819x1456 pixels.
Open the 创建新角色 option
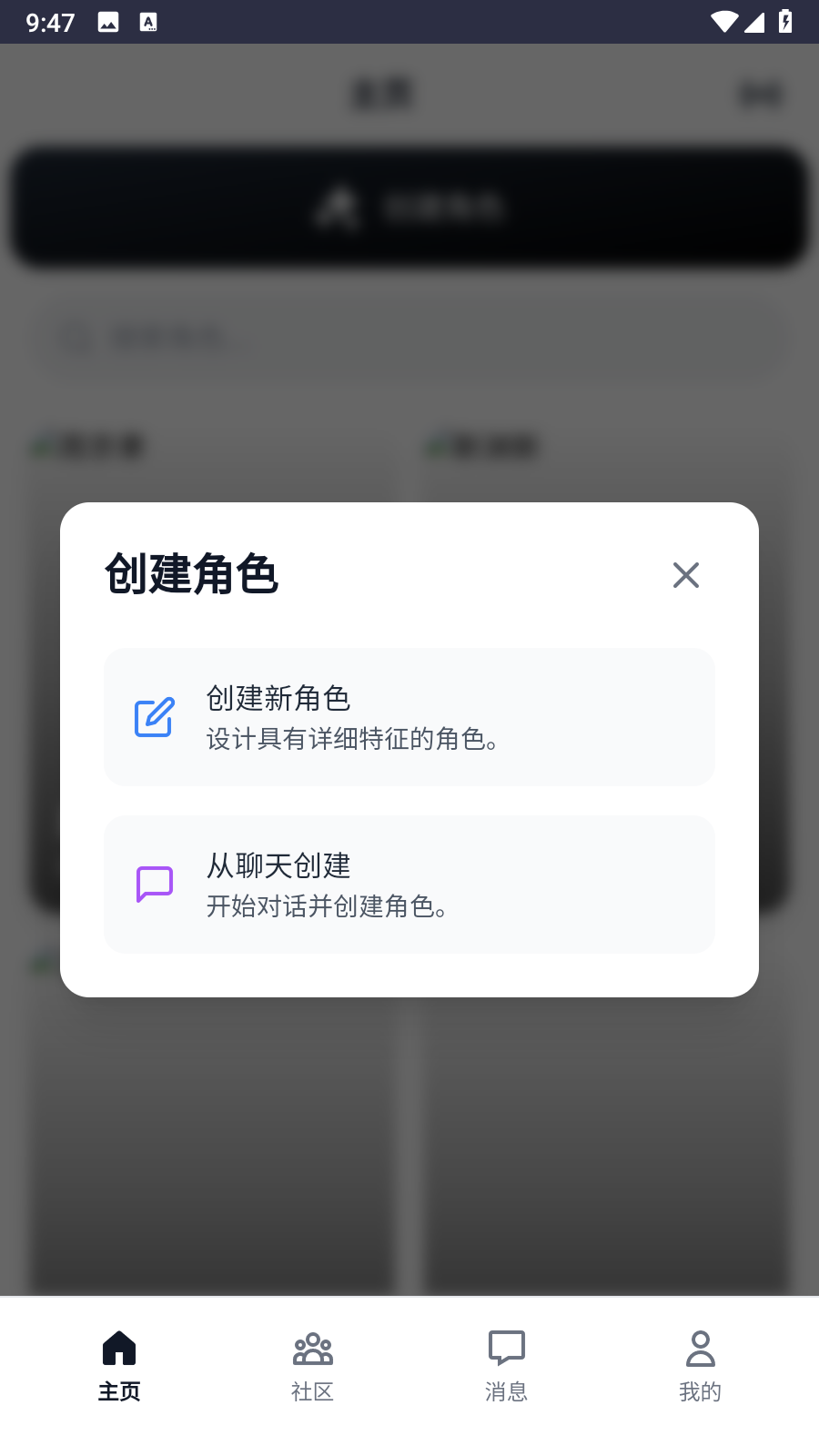point(409,716)
